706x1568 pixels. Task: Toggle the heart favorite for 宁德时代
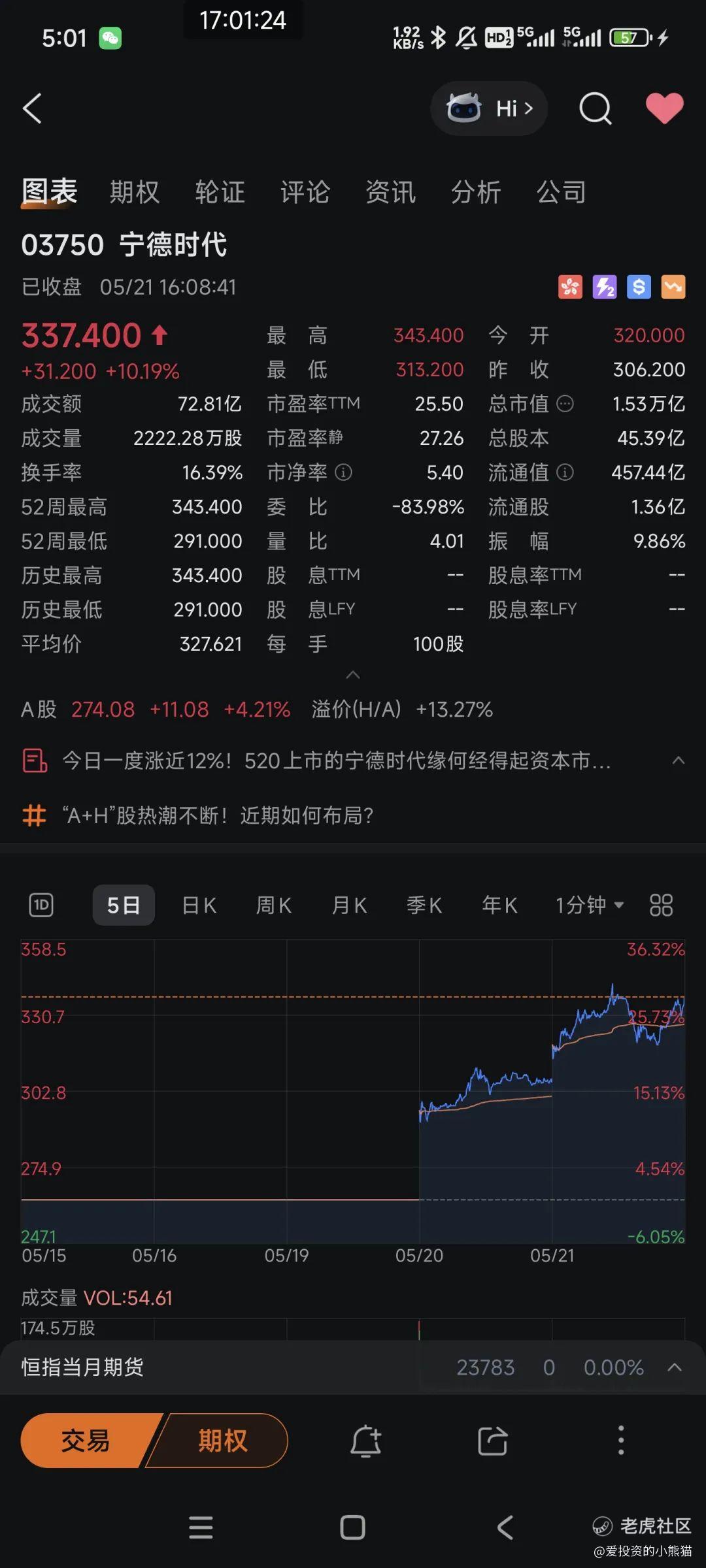[x=664, y=108]
